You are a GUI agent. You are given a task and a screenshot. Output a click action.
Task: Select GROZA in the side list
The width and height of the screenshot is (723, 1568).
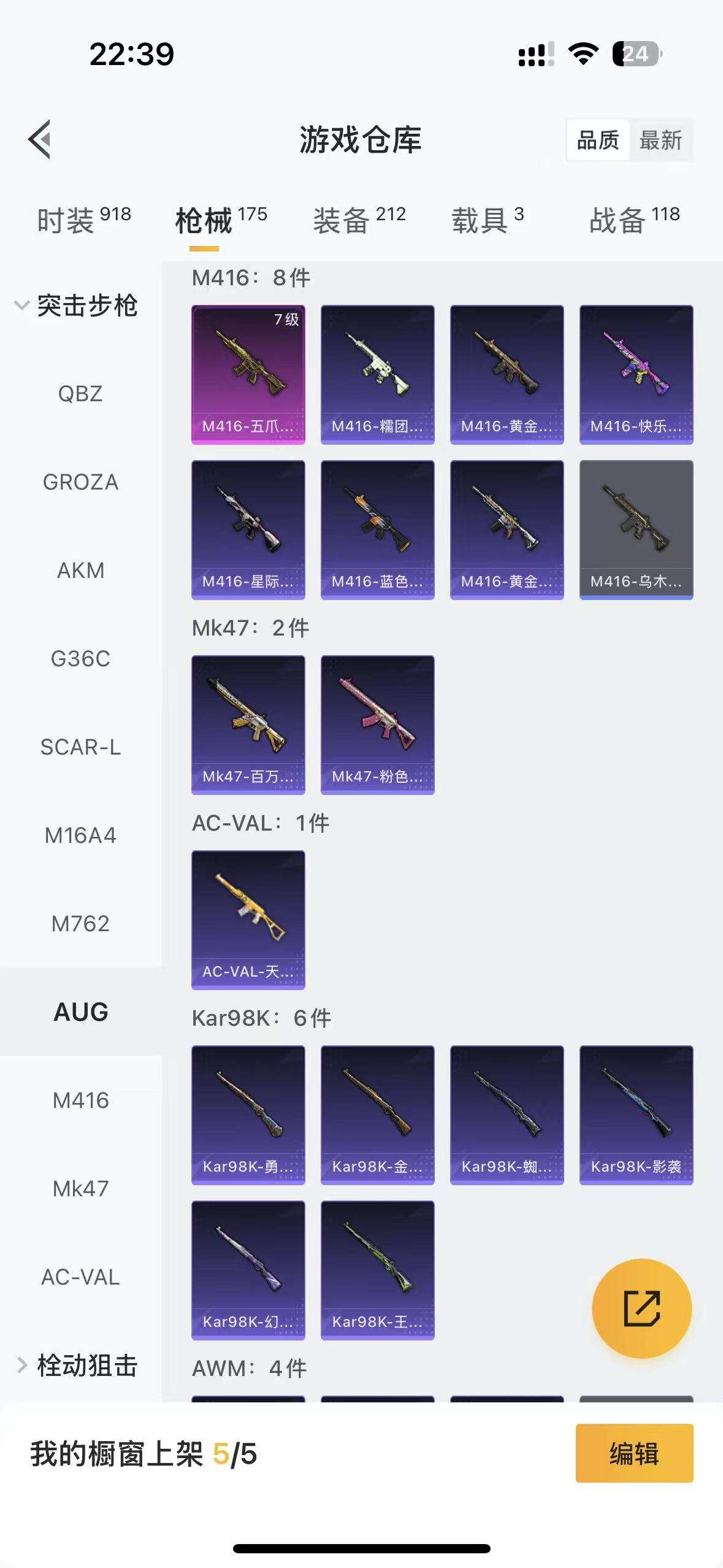[x=80, y=482]
